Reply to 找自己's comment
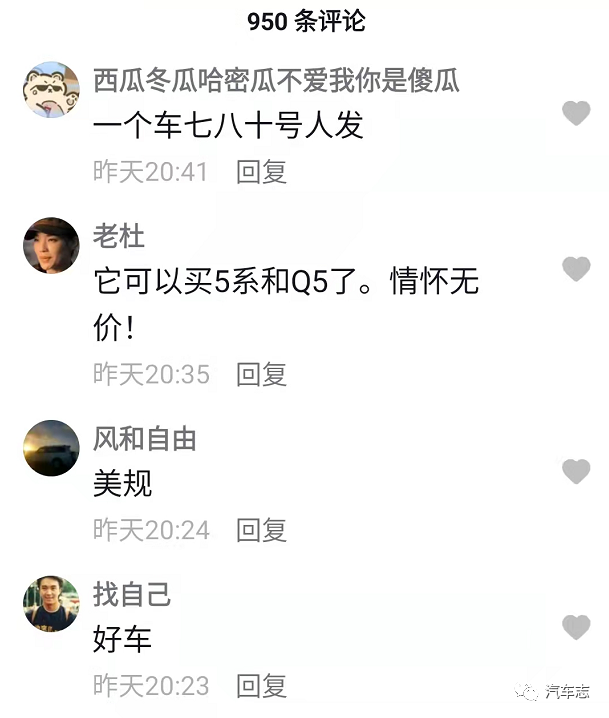609x718 pixels. (261, 686)
